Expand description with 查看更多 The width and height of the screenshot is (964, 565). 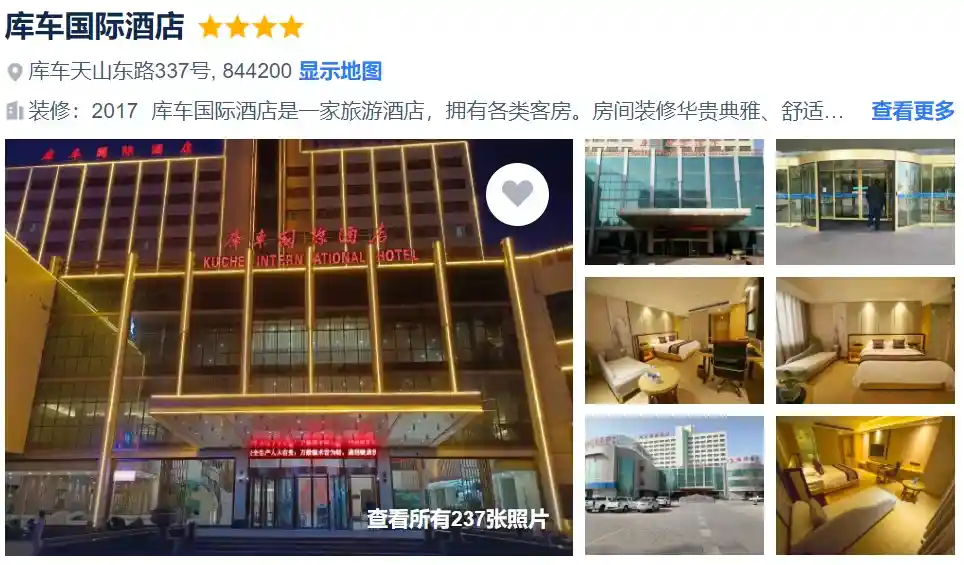pyautogui.click(x=912, y=111)
